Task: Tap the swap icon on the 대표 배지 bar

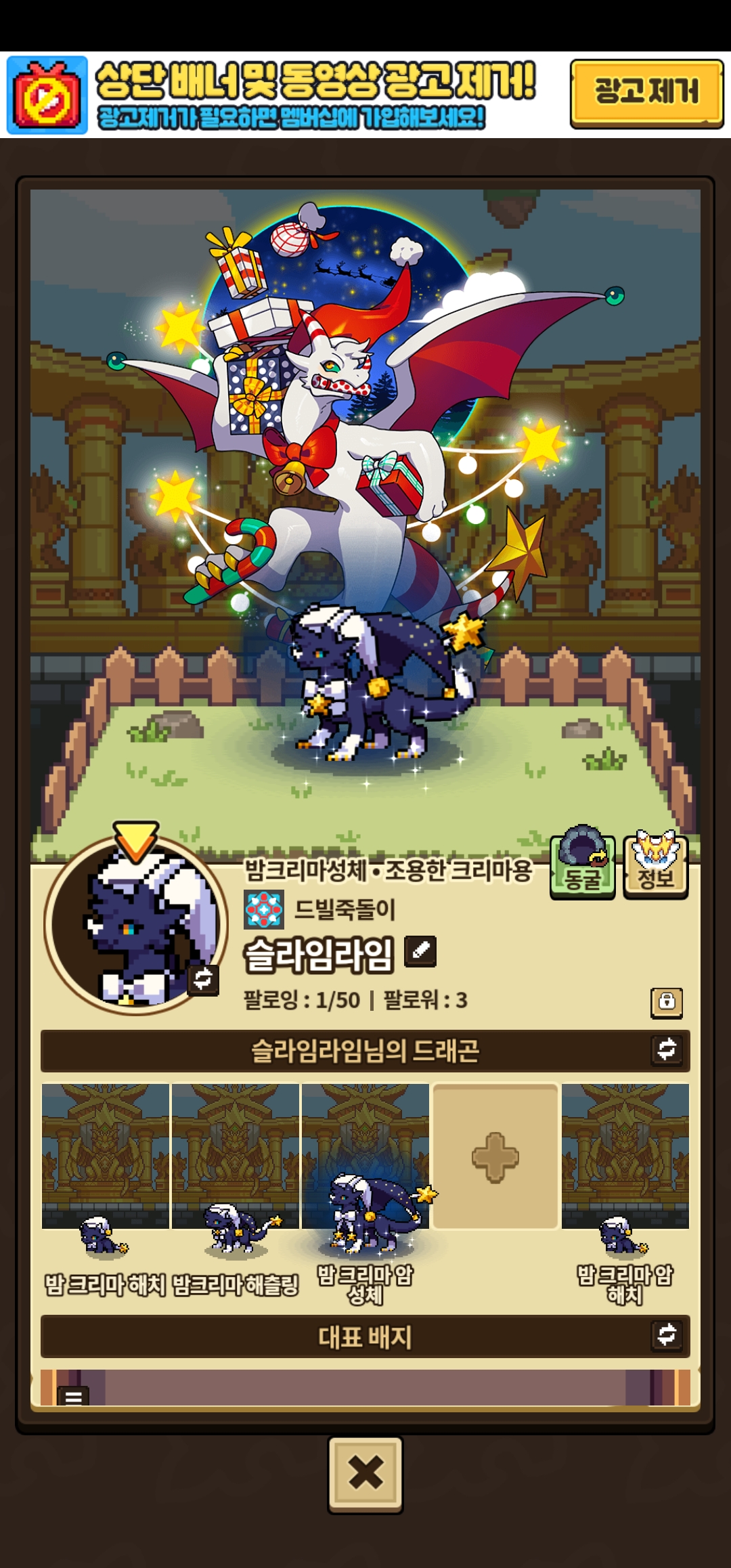Action: pyautogui.click(x=667, y=1334)
